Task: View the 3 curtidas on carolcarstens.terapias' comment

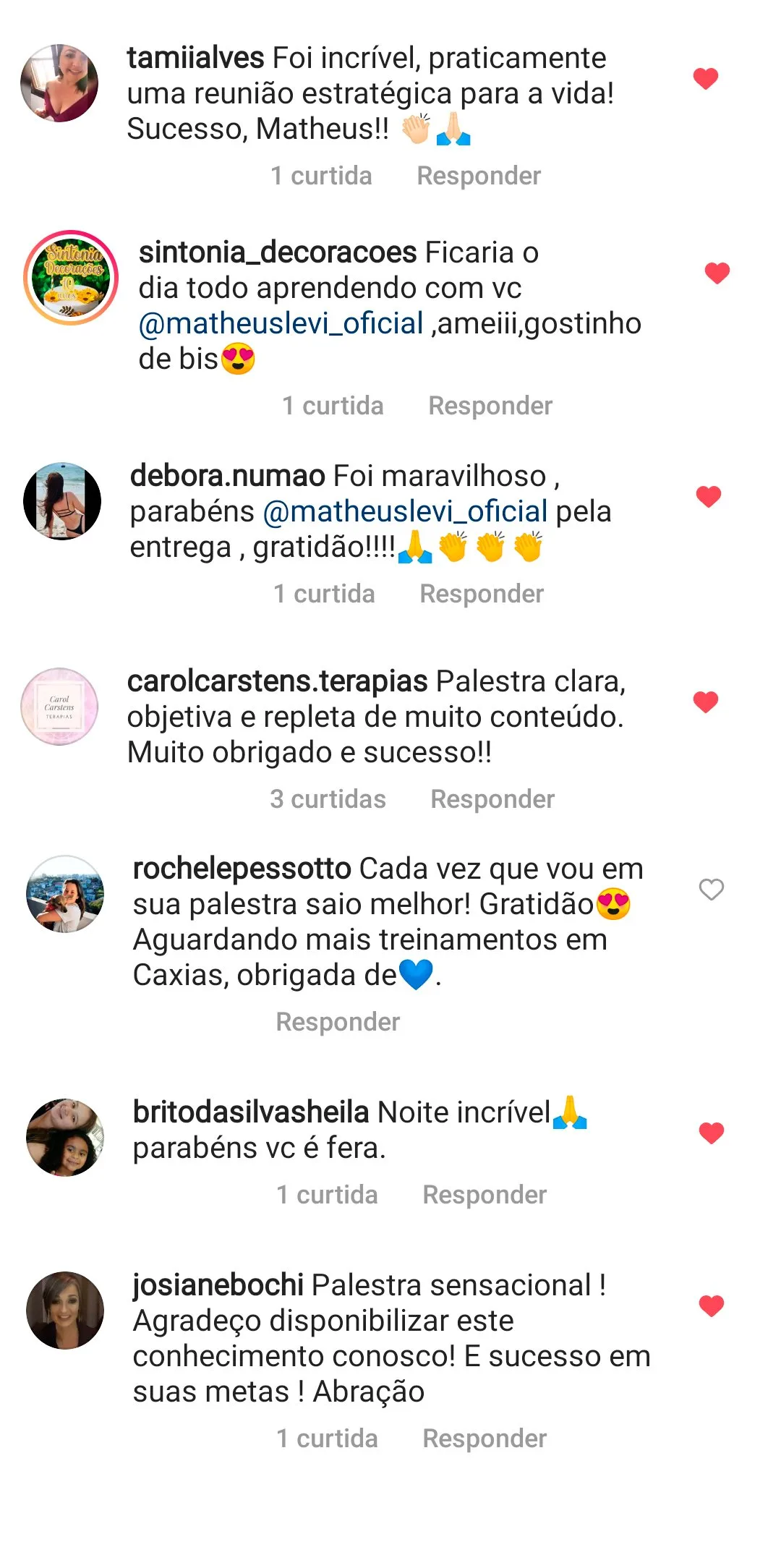Action: tap(328, 799)
